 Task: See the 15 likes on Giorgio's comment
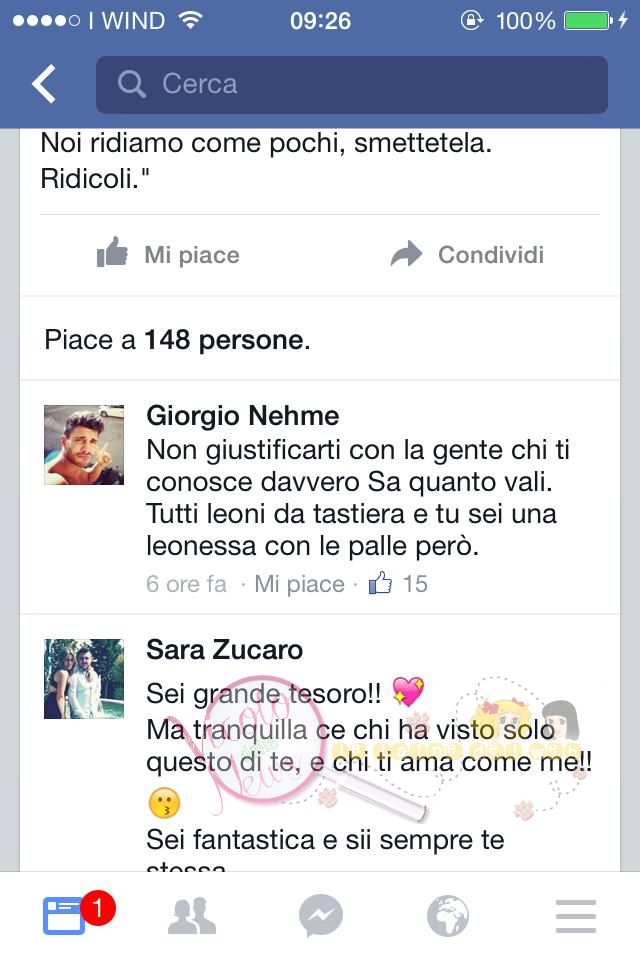[x=399, y=584]
